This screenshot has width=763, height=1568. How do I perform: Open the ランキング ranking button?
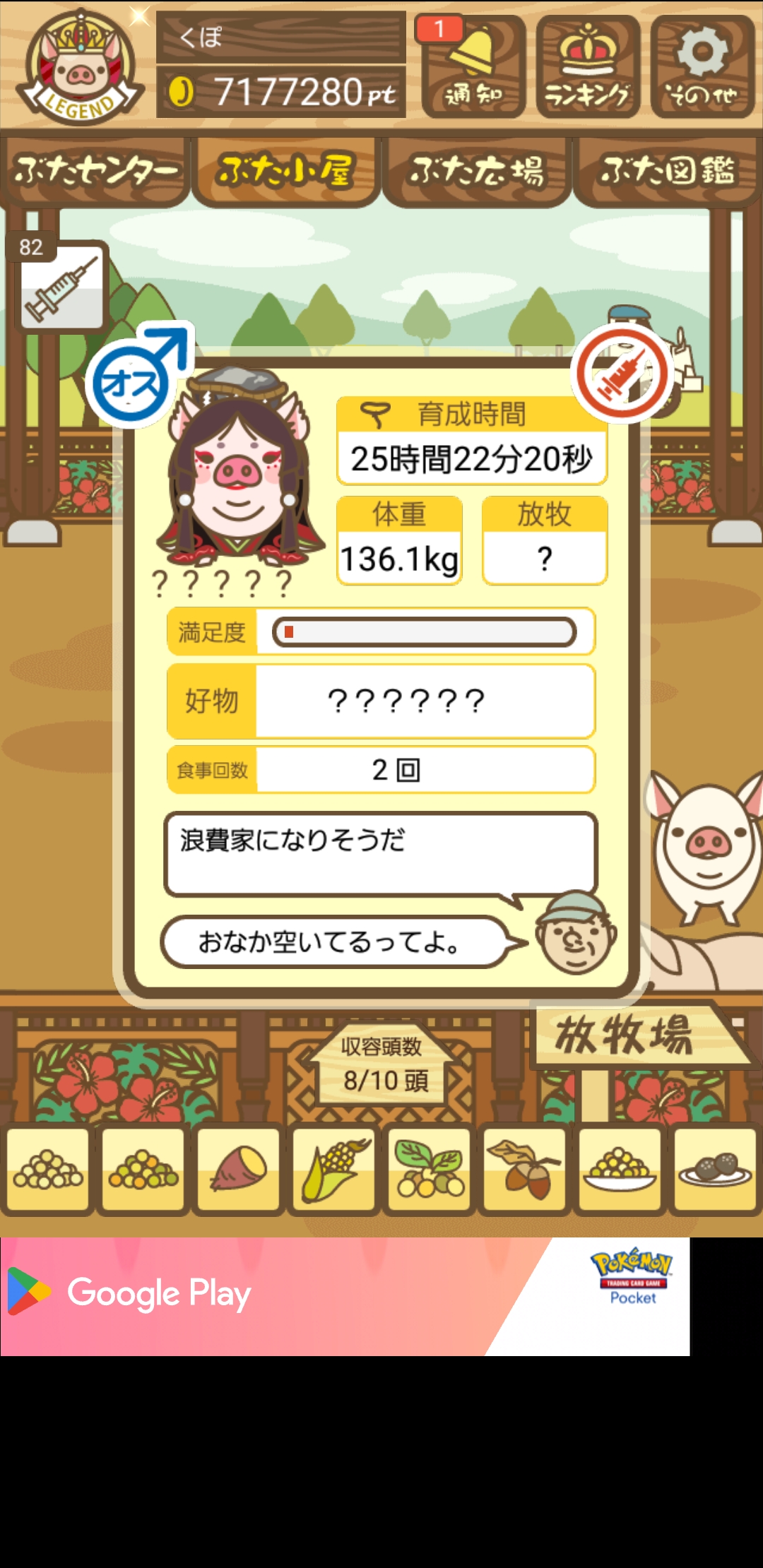pyautogui.click(x=588, y=66)
